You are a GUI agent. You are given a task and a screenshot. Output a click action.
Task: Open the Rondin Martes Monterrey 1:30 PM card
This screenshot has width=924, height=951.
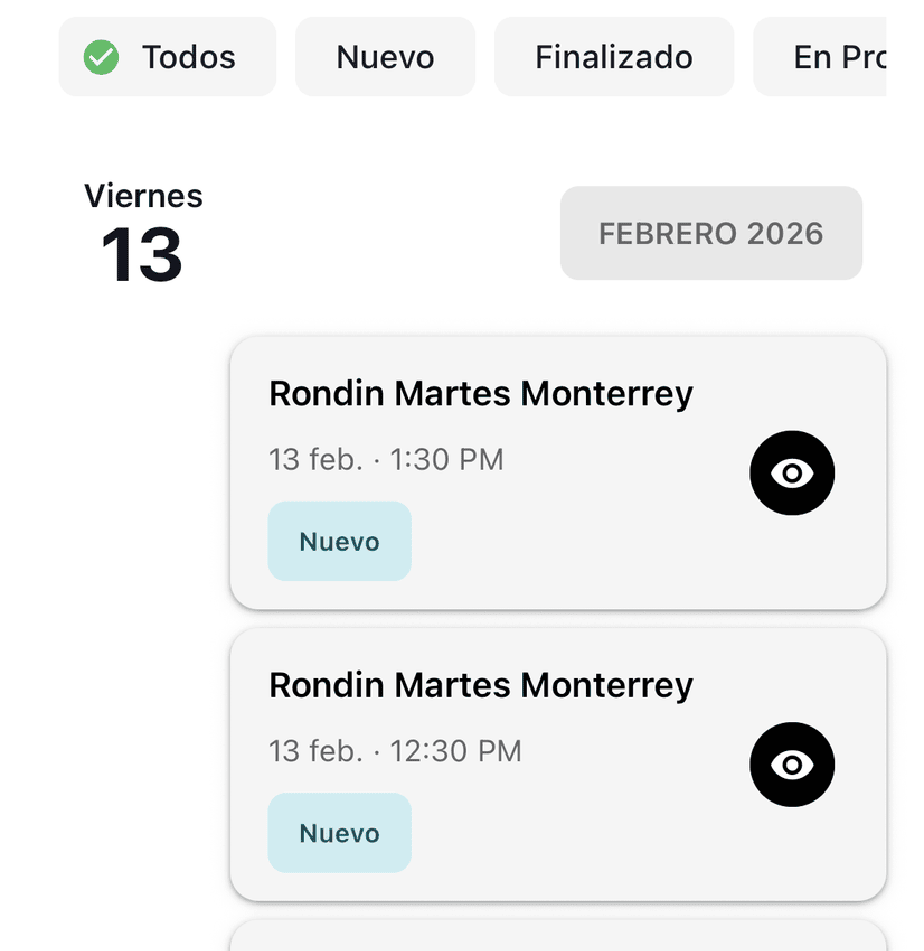coord(480,395)
